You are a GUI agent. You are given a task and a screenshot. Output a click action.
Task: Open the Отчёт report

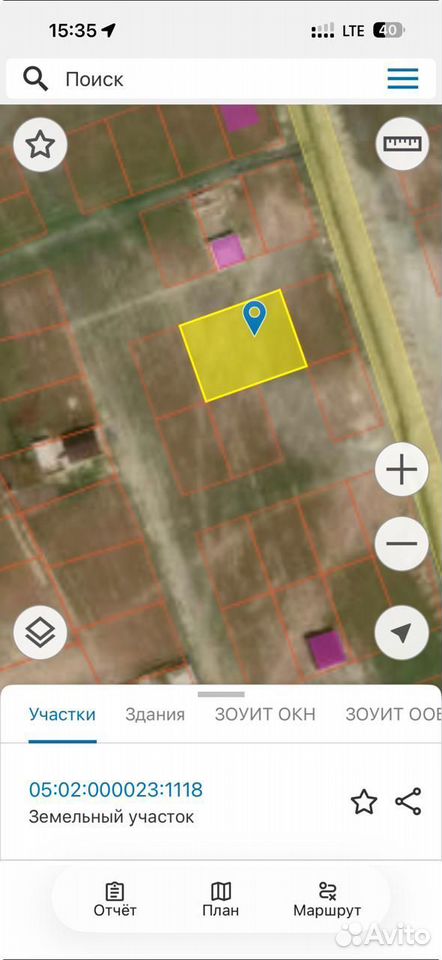(115, 900)
